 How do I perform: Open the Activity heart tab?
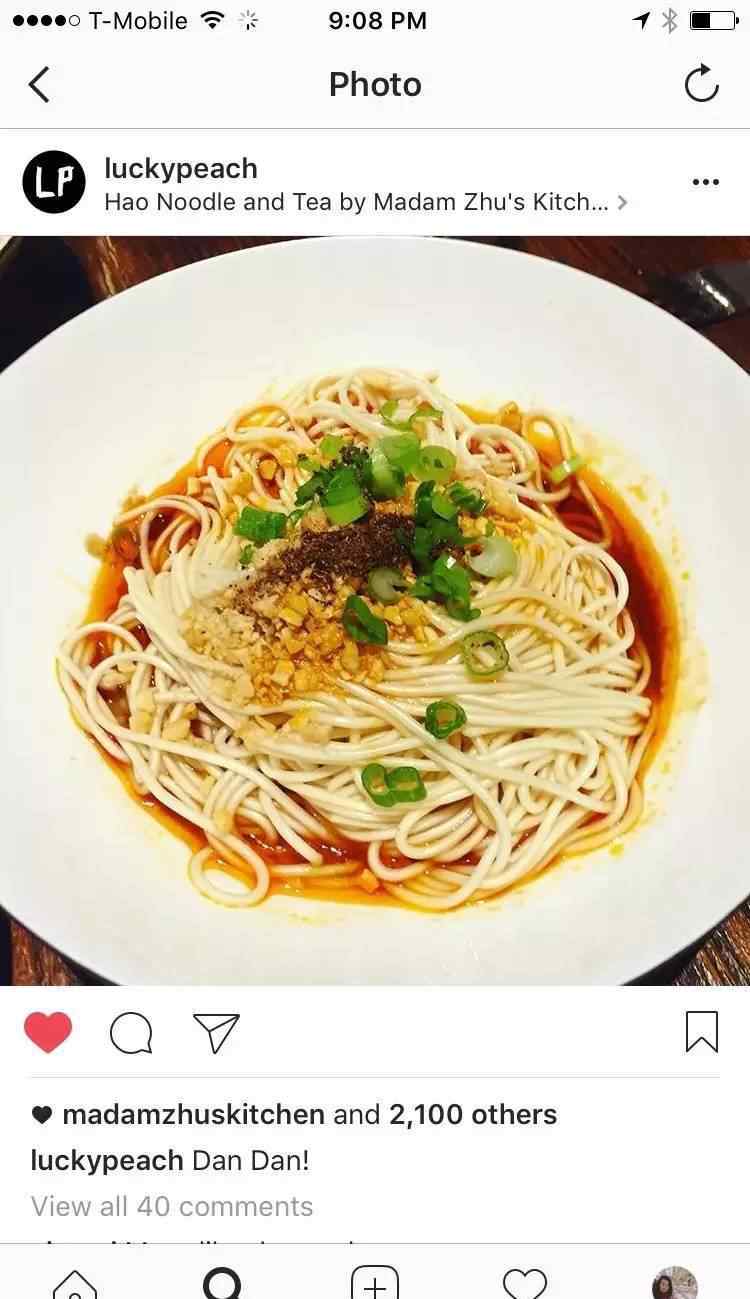click(525, 1283)
